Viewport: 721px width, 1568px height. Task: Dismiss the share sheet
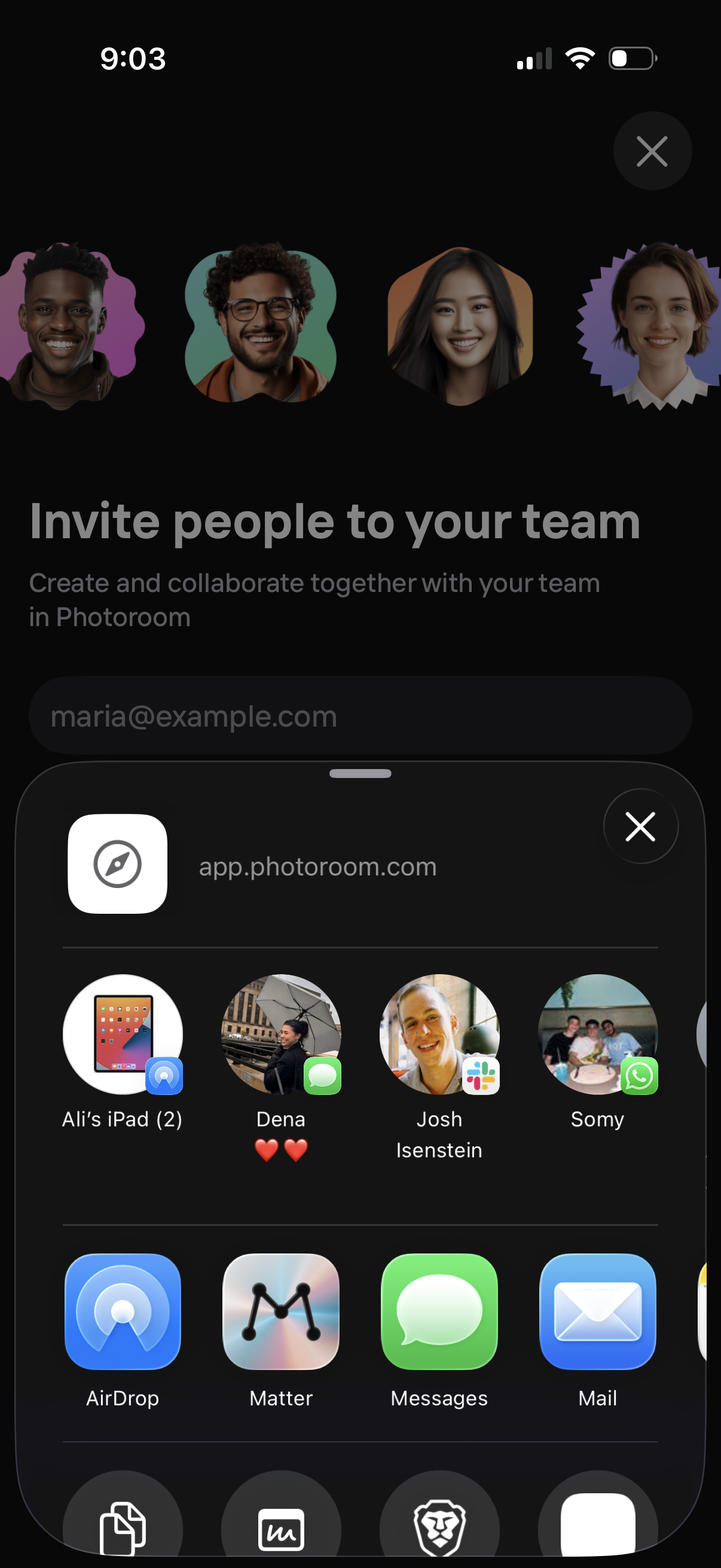coord(640,826)
